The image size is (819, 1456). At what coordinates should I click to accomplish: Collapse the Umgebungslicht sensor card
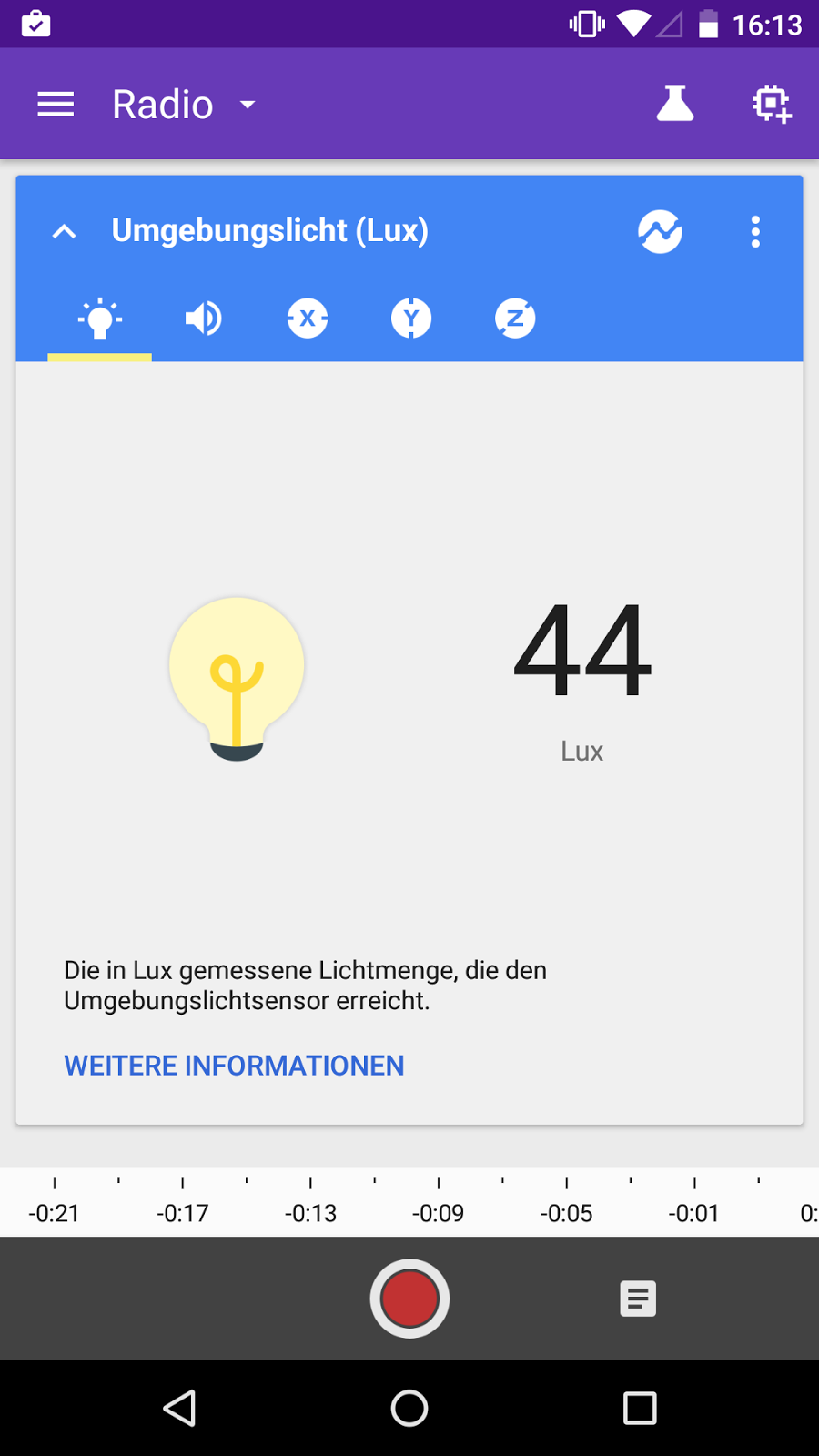[x=64, y=231]
